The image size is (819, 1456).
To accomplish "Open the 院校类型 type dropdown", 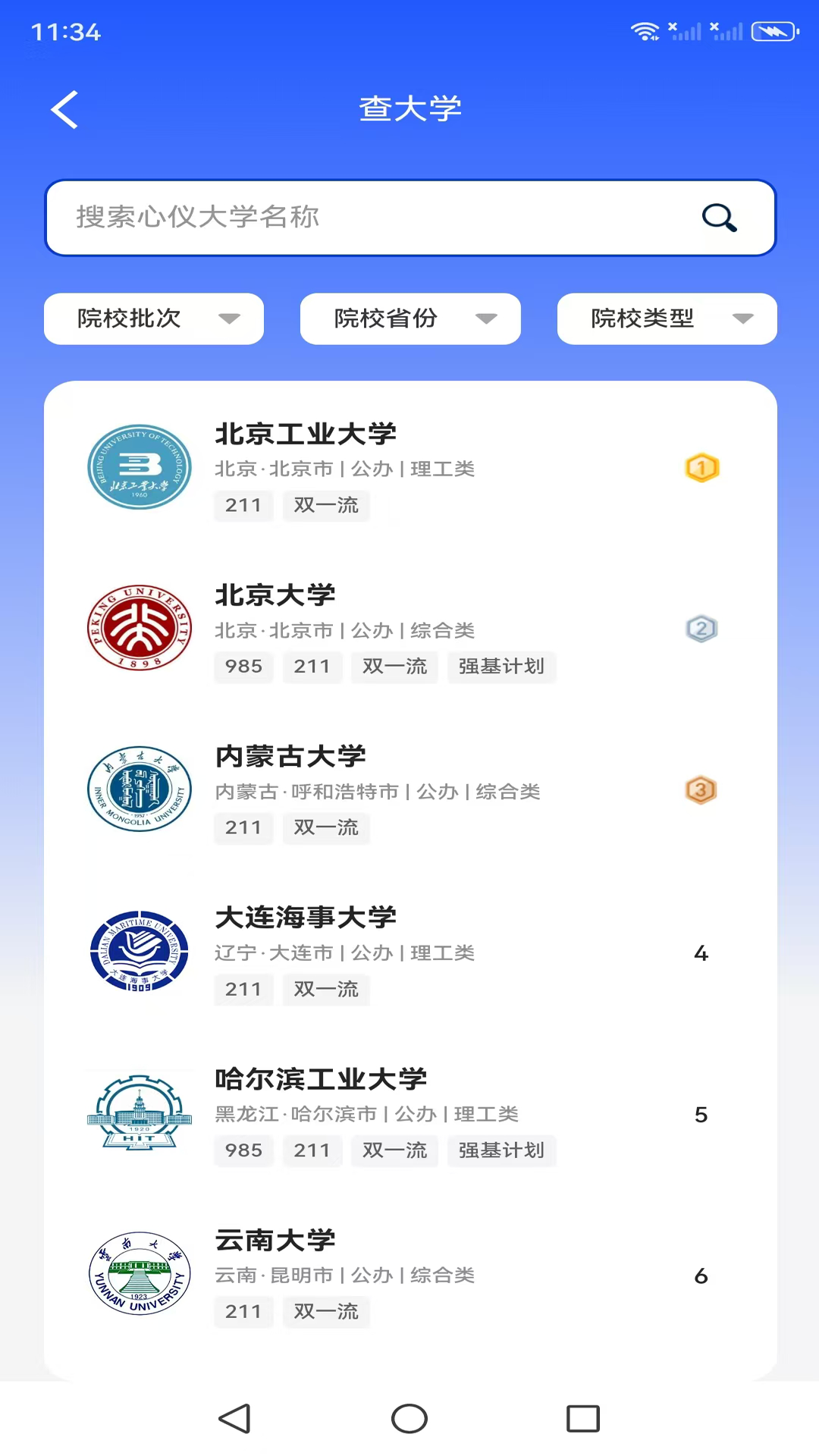I will point(667,318).
